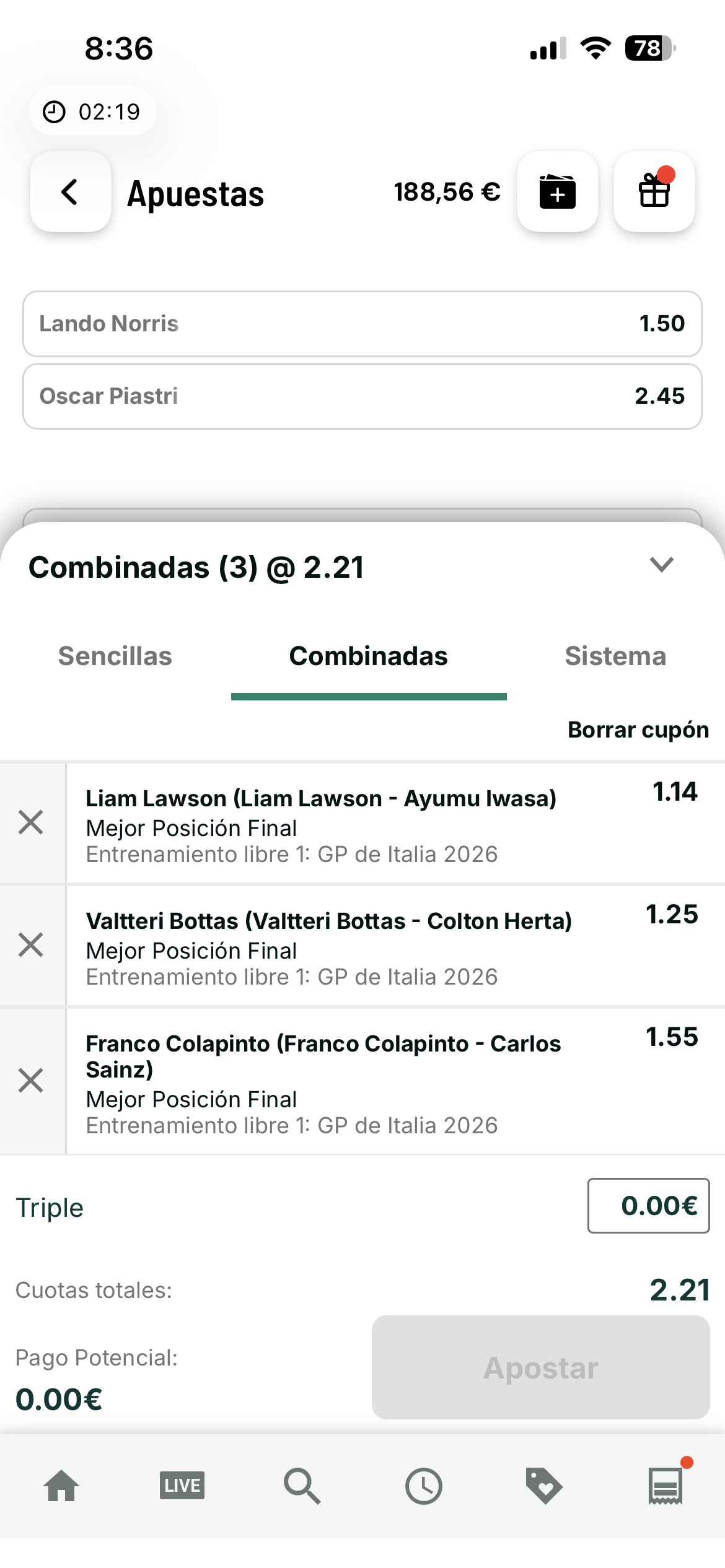Open search from the bottom bar
Image resolution: width=725 pixels, height=1568 pixels.
pyautogui.click(x=302, y=1486)
